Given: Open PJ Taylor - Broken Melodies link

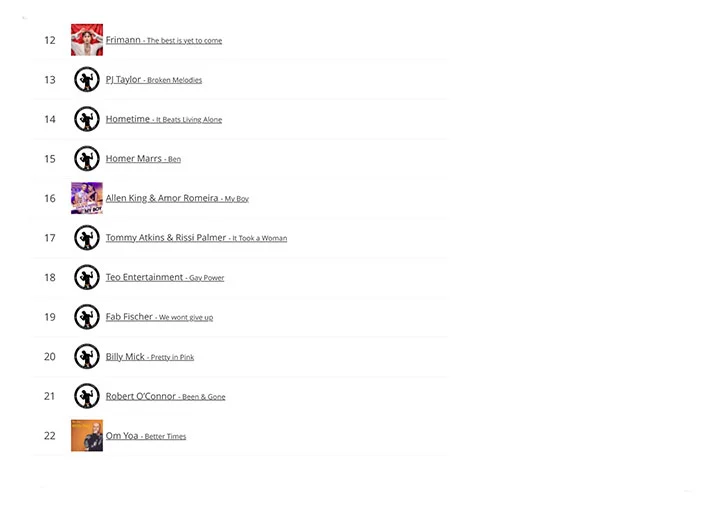Looking at the screenshot, I should coord(153,79).
